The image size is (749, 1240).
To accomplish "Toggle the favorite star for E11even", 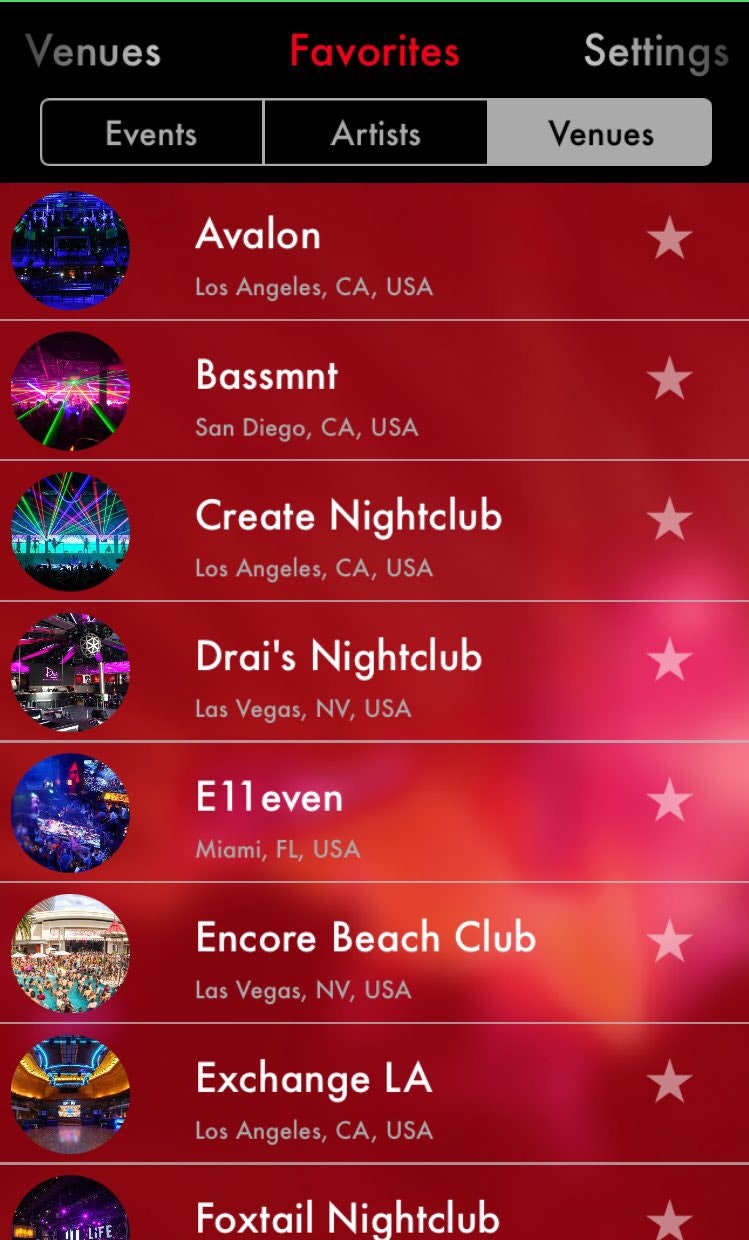I will coord(669,799).
